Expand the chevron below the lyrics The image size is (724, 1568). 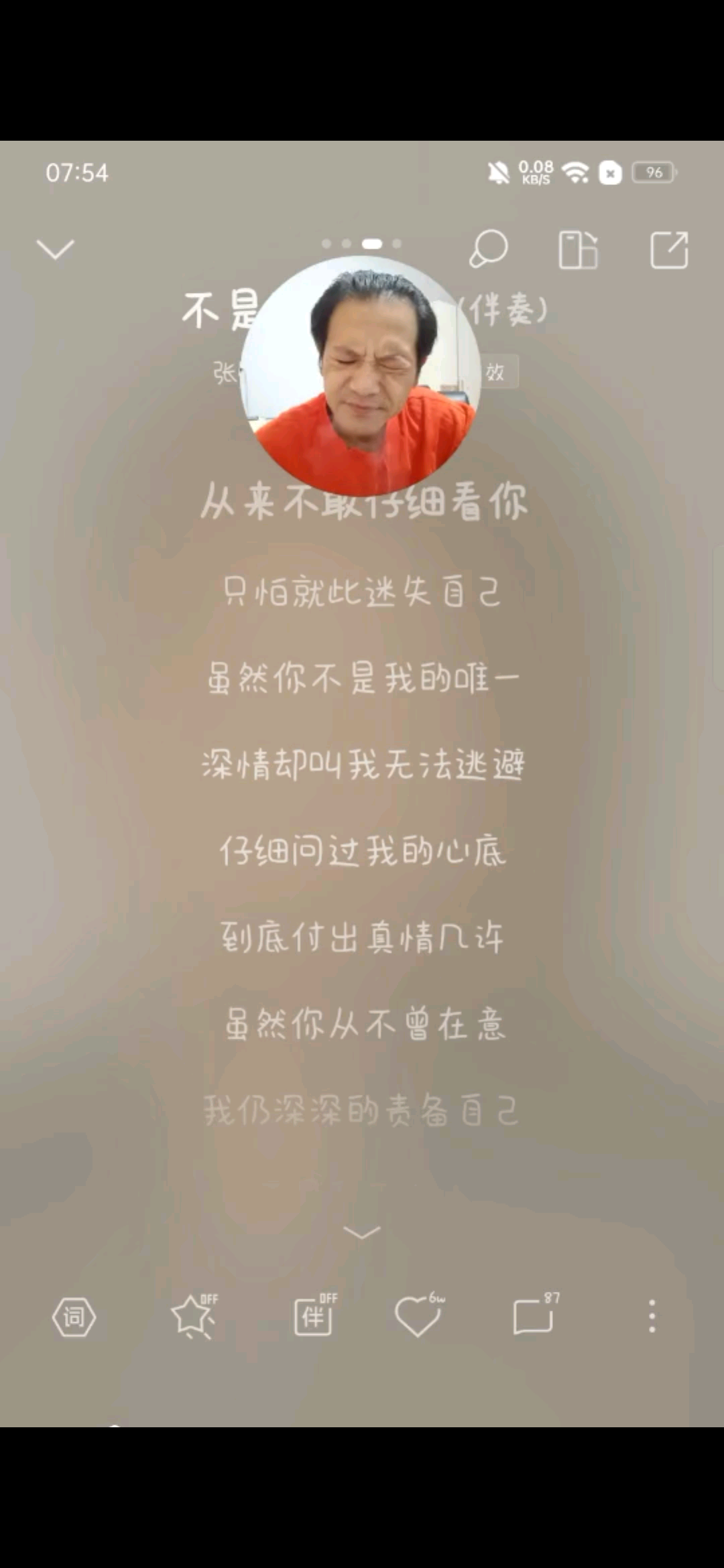click(x=361, y=1232)
